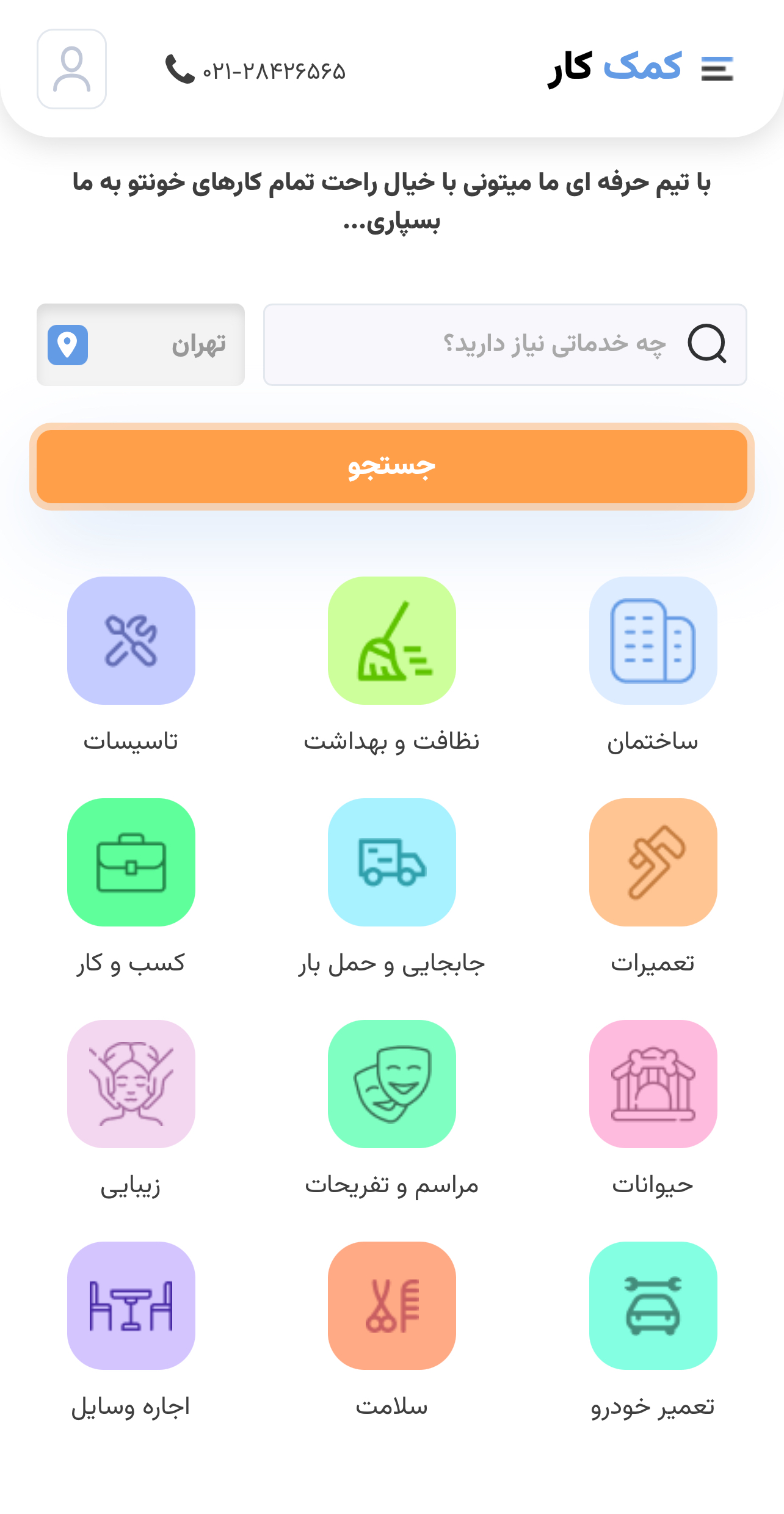This screenshot has height=1514, width=784.
Task: Open the حیوانات category
Action: 653,1084
